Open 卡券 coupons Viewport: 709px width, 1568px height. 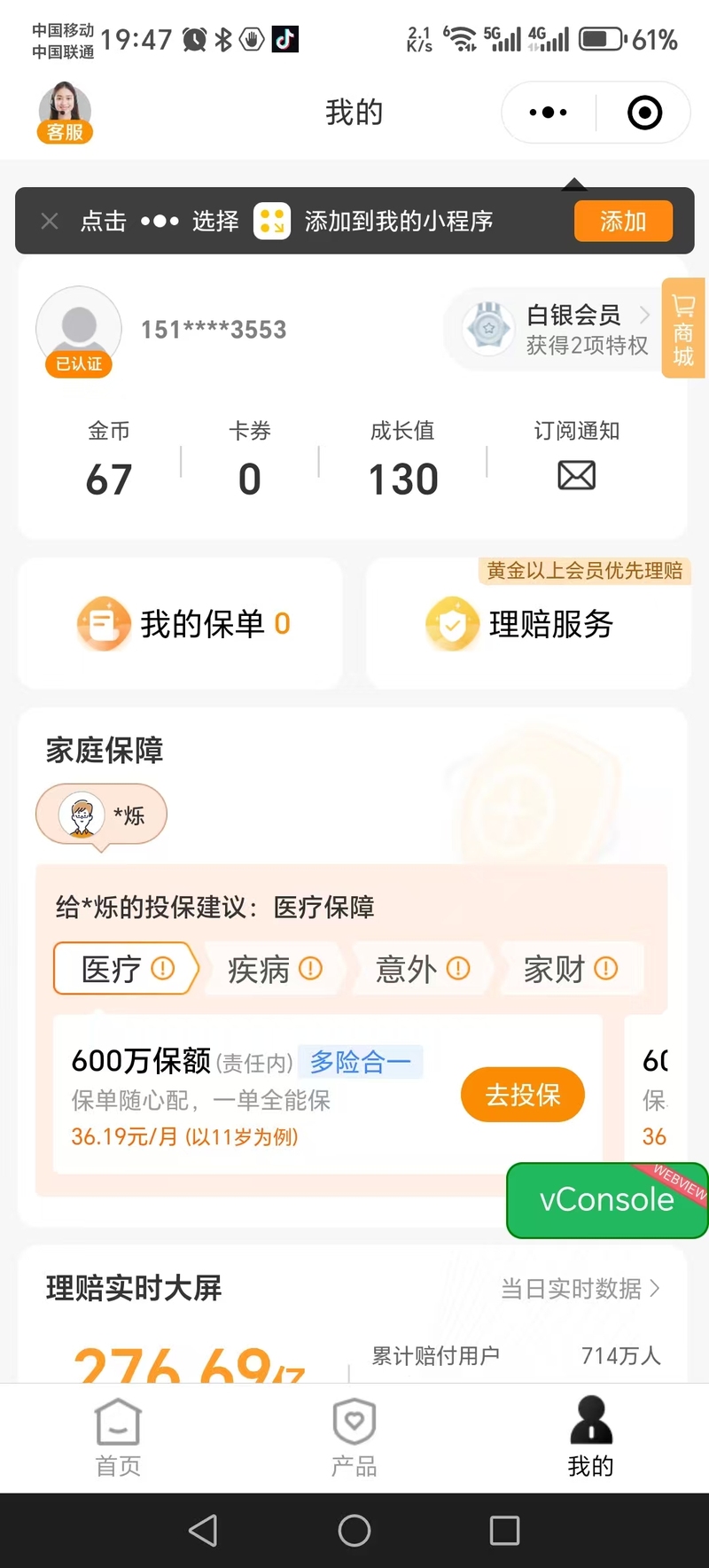coord(250,461)
